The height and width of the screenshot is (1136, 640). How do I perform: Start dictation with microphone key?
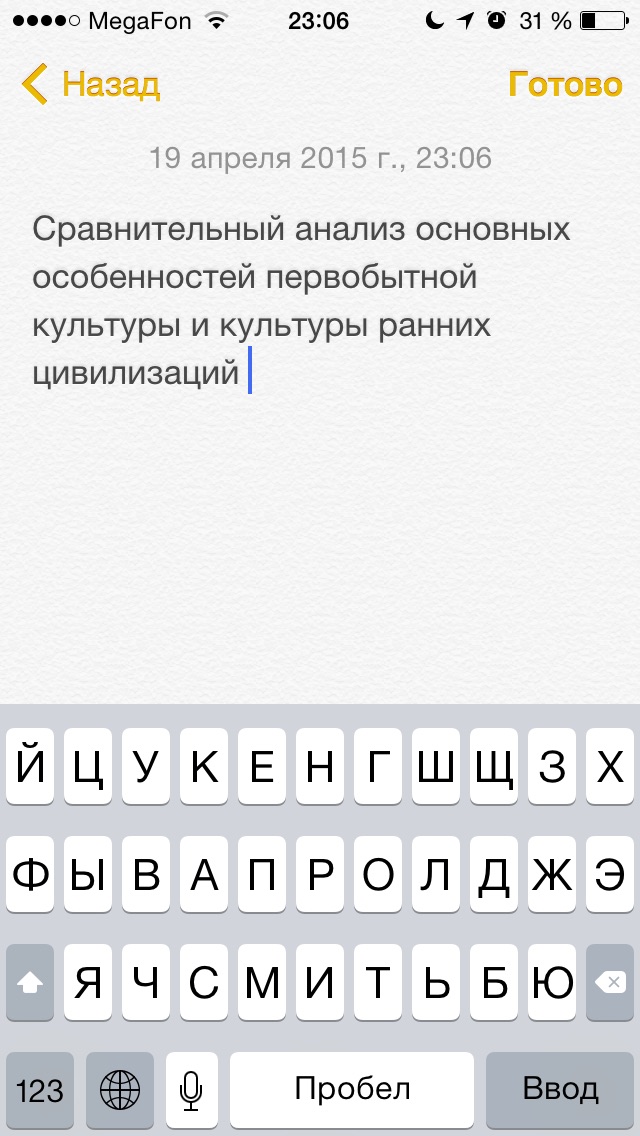click(191, 1089)
